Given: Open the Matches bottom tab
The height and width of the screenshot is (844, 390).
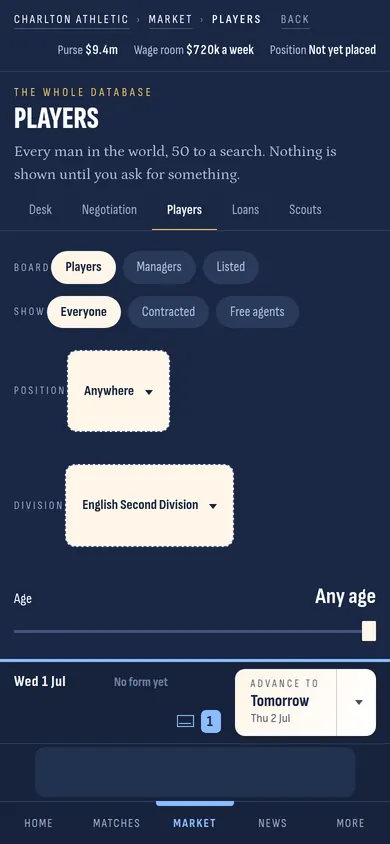Looking at the screenshot, I should 116,823.
